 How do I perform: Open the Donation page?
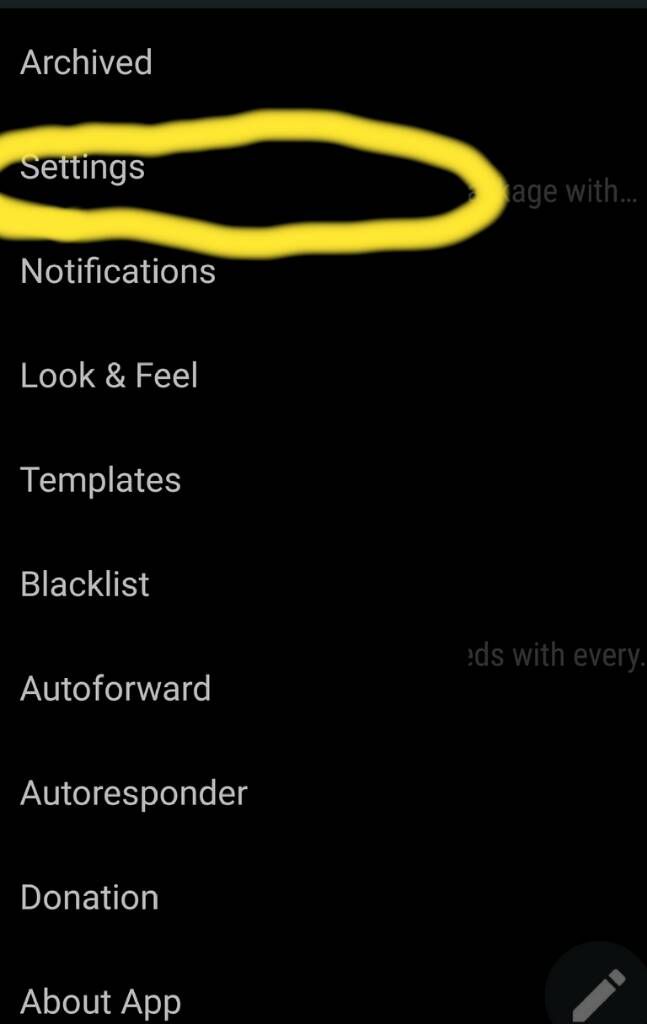click(x=89, y=897)
